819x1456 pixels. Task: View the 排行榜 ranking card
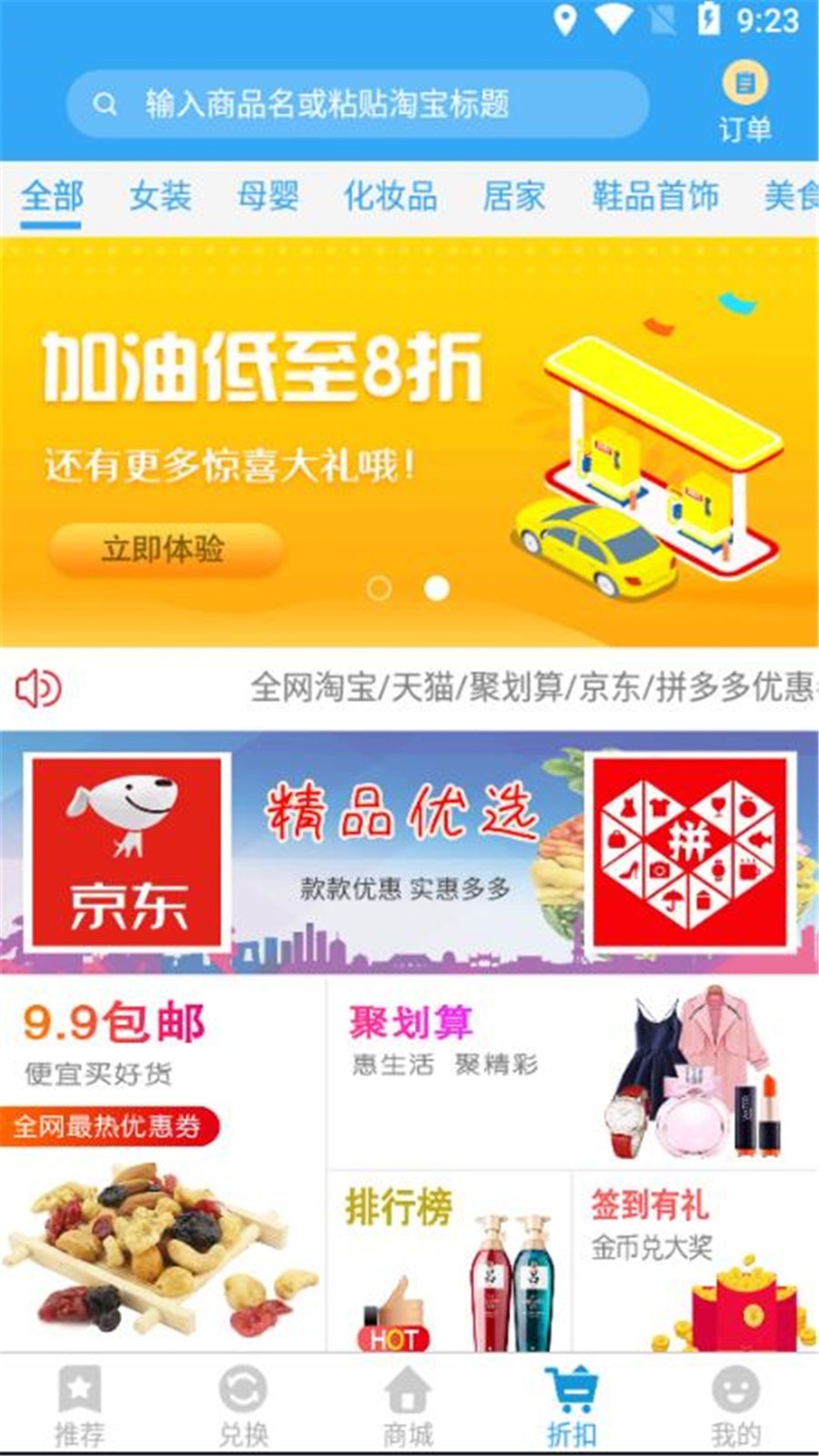(x=448, y=1260)
